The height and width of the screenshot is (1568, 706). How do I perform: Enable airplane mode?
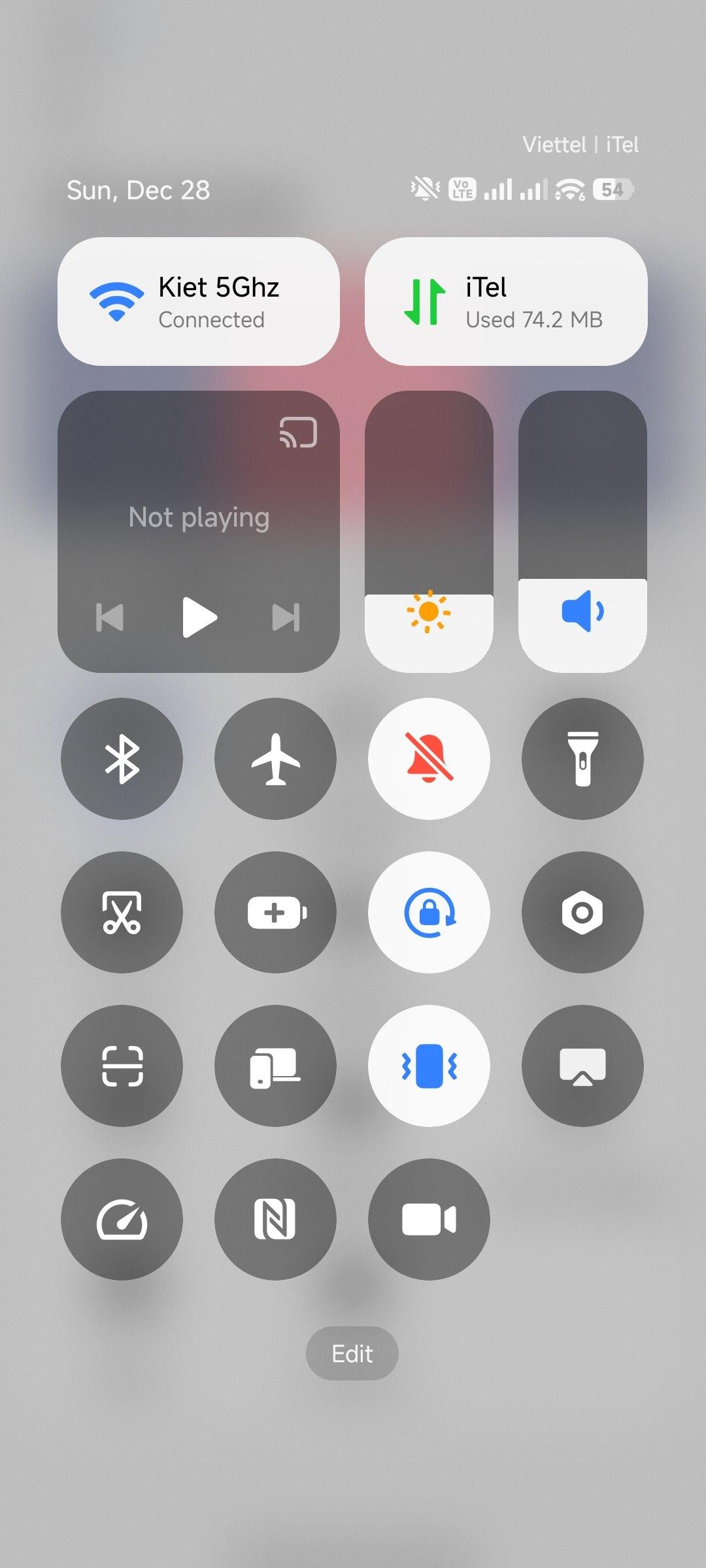275,759
